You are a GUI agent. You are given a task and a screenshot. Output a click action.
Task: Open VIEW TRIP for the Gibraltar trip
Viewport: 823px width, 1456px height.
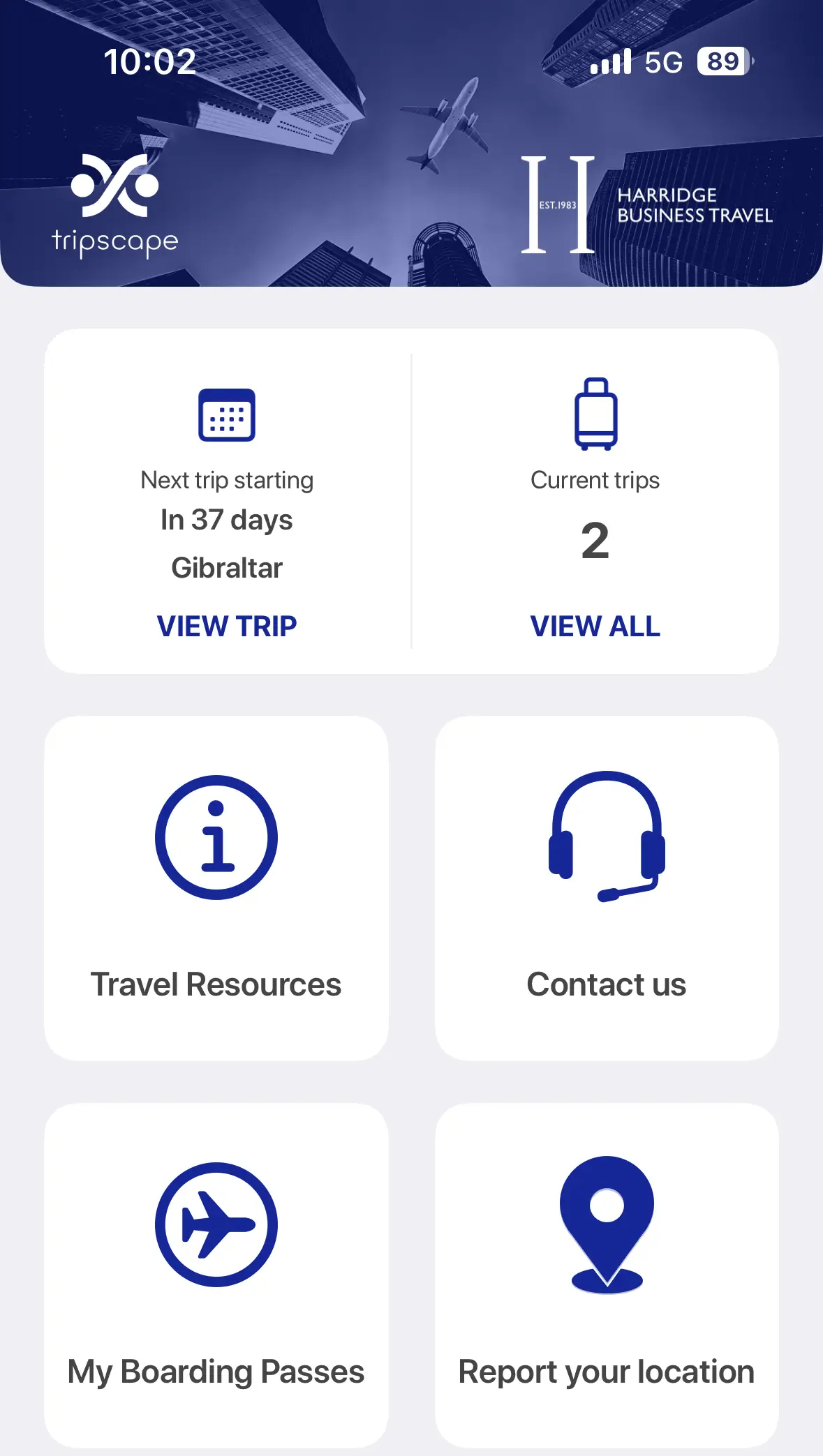coord(226,626)
